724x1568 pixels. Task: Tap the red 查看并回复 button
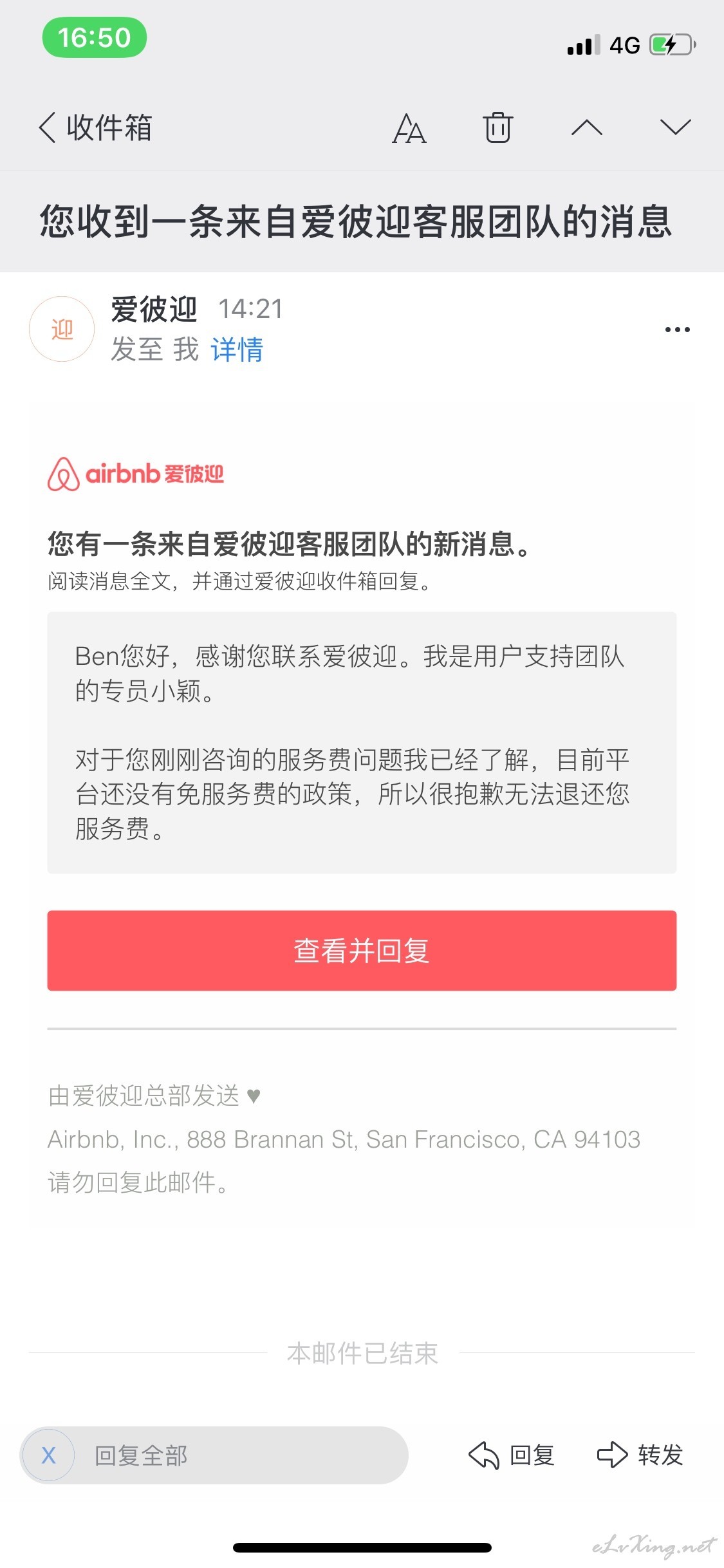coord(362,950)
